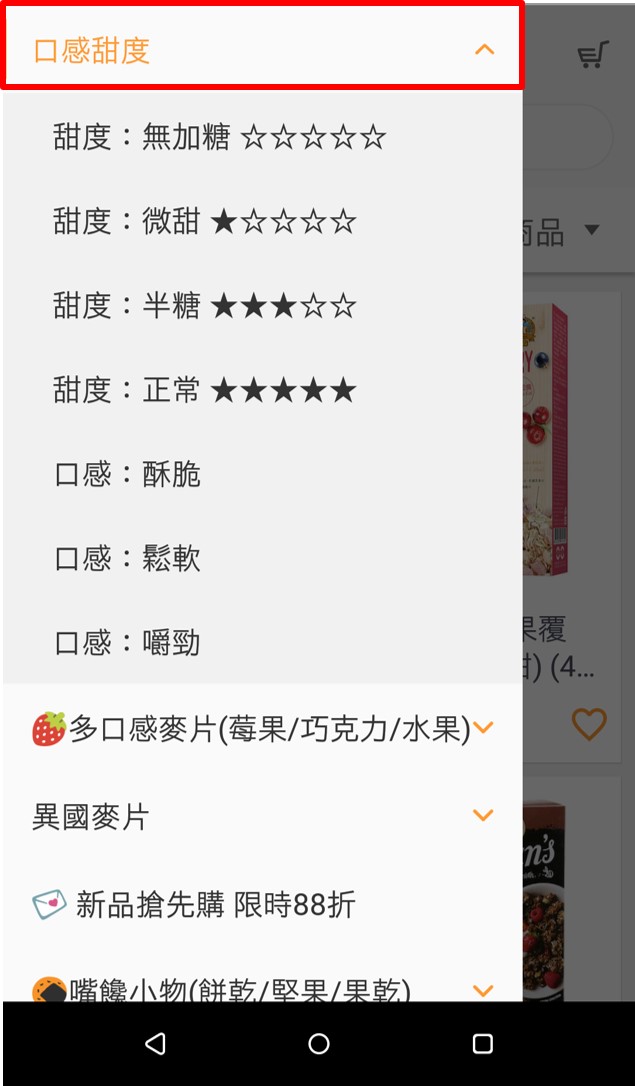Go back with the system back button
This screenshot has width=635, height=1086.
click(156, 1043)
